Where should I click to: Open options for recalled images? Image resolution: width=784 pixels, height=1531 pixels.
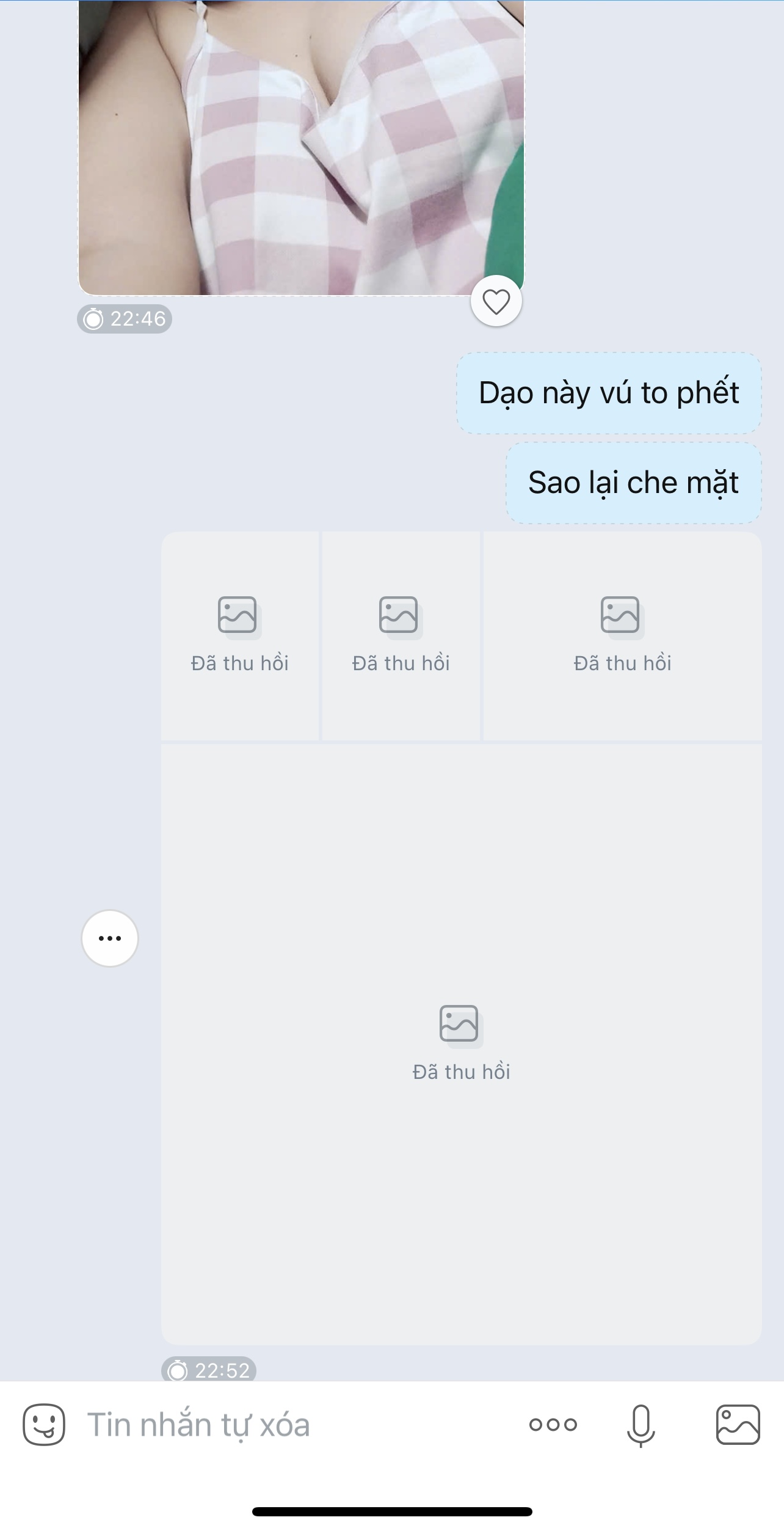(x=110, y=938)
